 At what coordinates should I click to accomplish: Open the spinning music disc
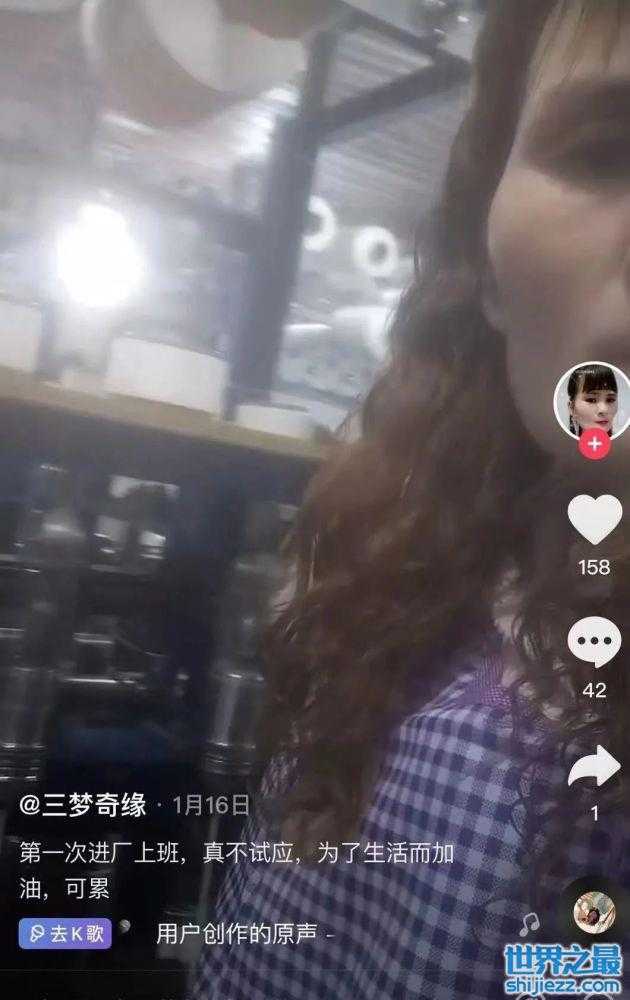click(x=592, y=910)
